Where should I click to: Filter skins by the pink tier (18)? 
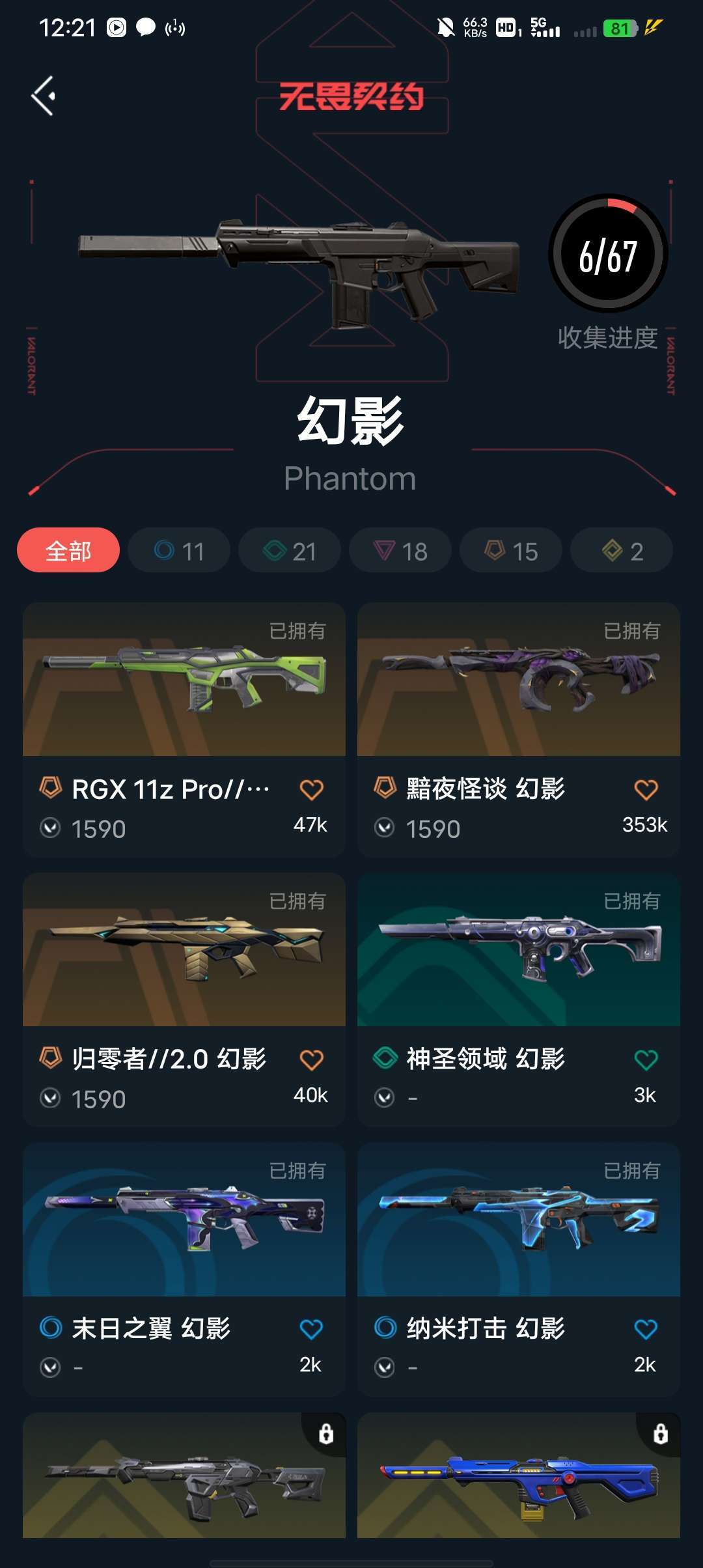(x=400, y=550)
